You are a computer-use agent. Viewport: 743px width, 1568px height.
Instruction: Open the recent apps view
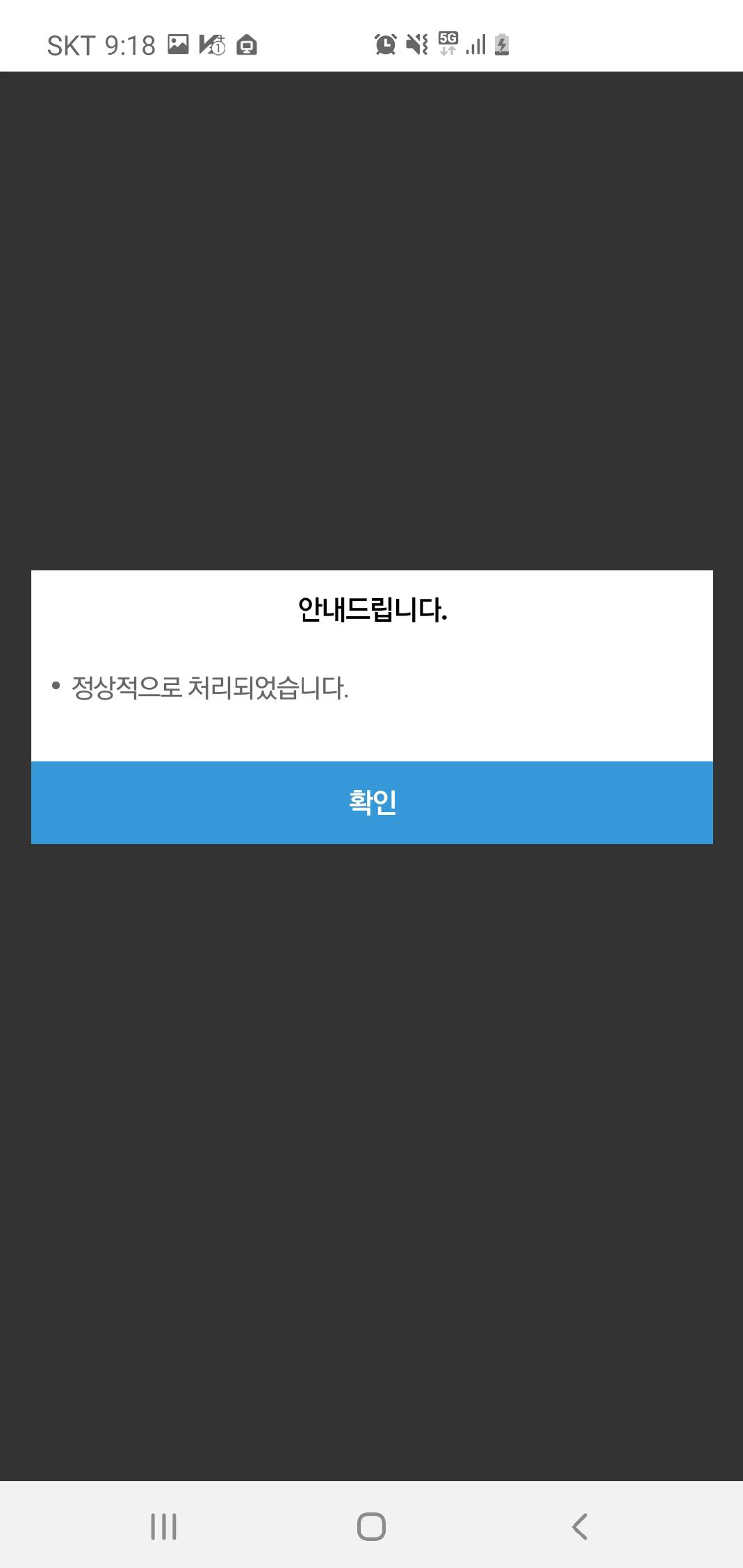point(163,1526)
